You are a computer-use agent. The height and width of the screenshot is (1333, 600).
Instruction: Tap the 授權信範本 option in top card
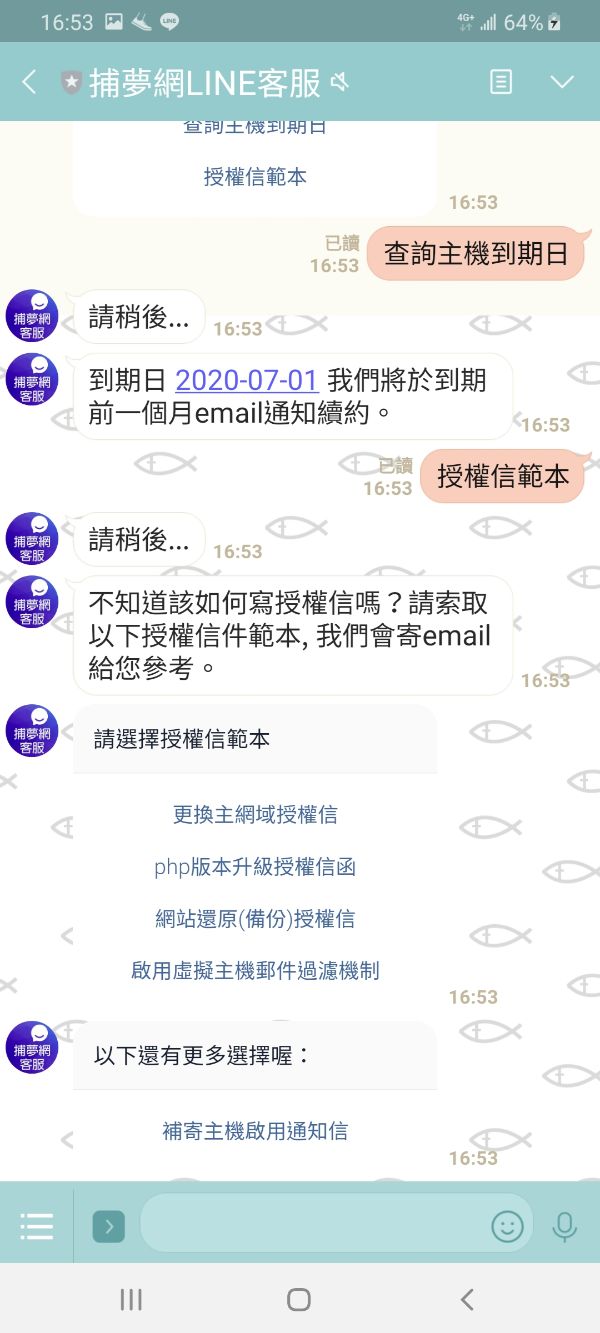click(255, 177)
